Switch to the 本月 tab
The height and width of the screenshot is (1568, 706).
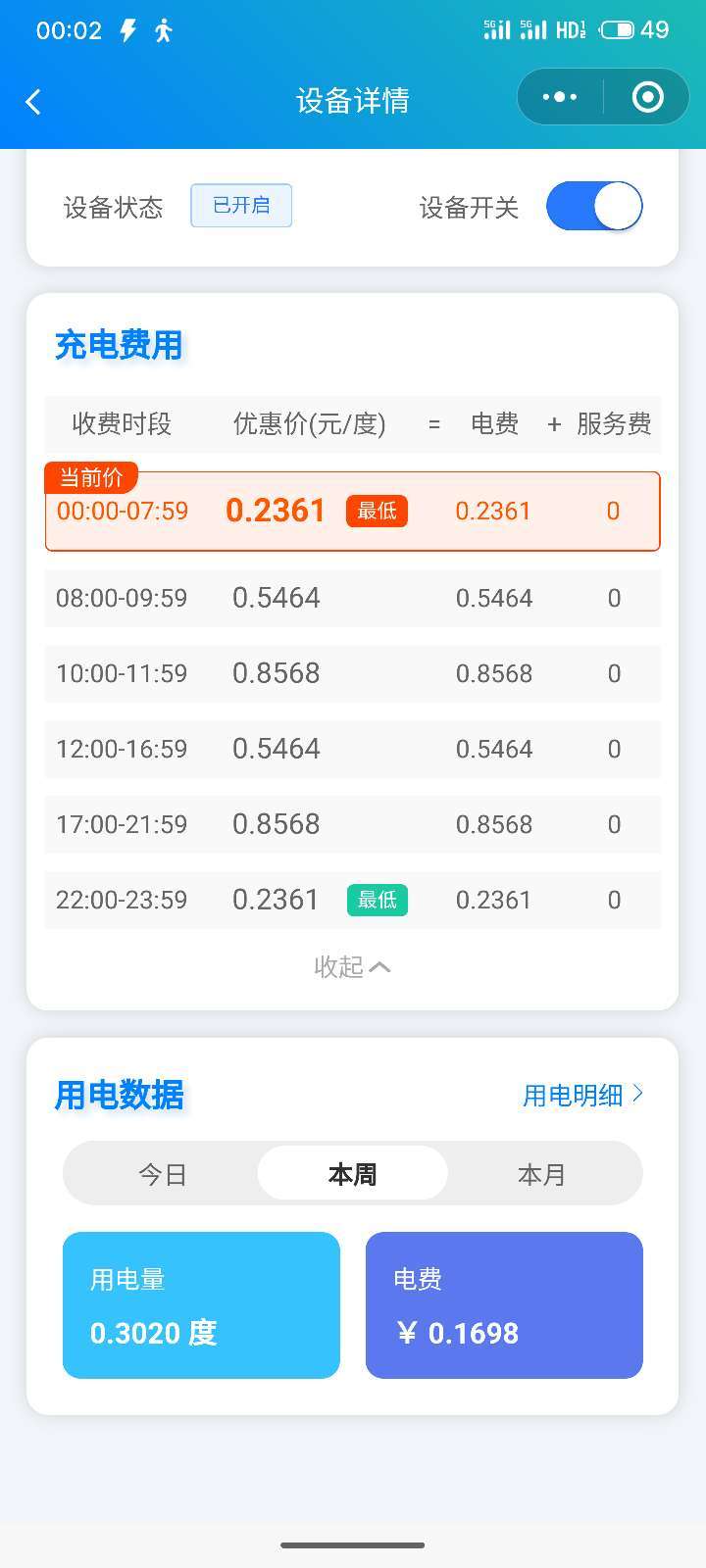pos(541,1174)
